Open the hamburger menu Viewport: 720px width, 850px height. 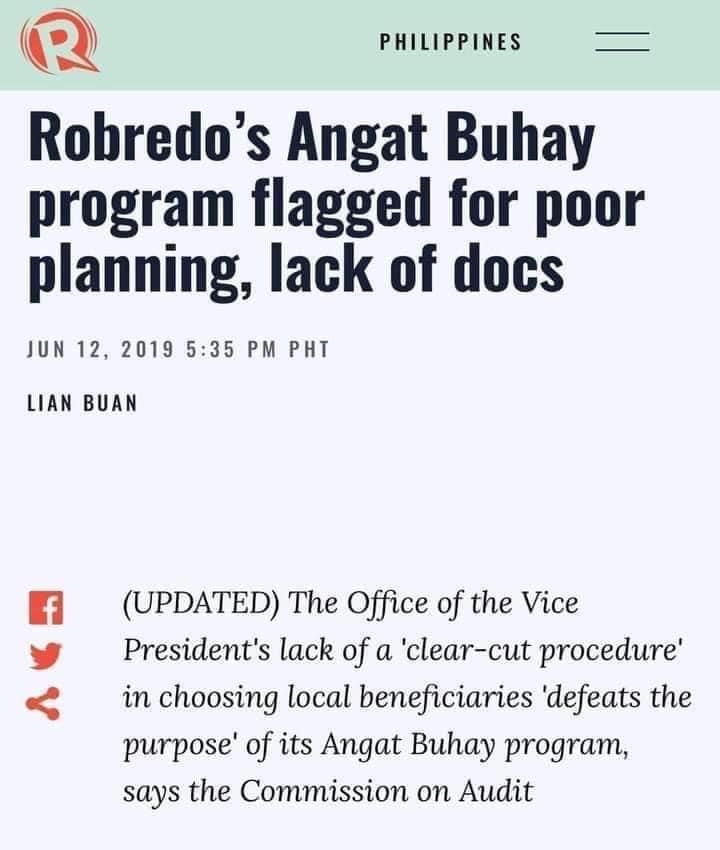[x=622, y=42]
